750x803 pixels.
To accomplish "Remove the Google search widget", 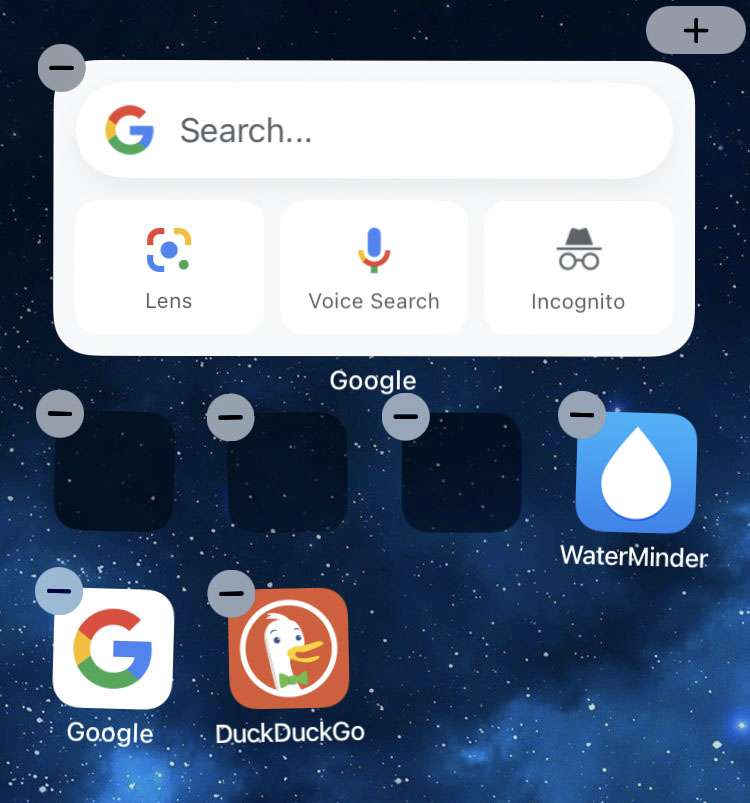I will point(61,68).
